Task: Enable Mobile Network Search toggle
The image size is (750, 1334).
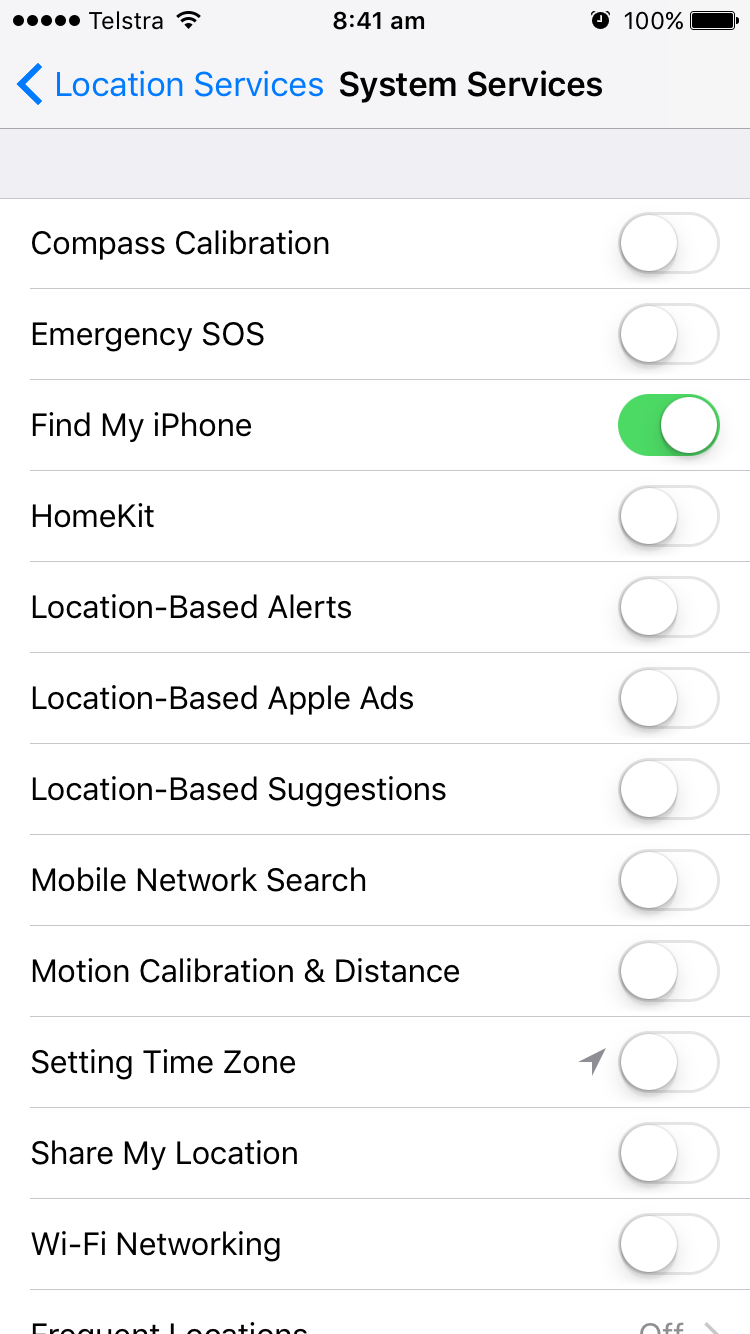Action: click(x=668, y=880)
